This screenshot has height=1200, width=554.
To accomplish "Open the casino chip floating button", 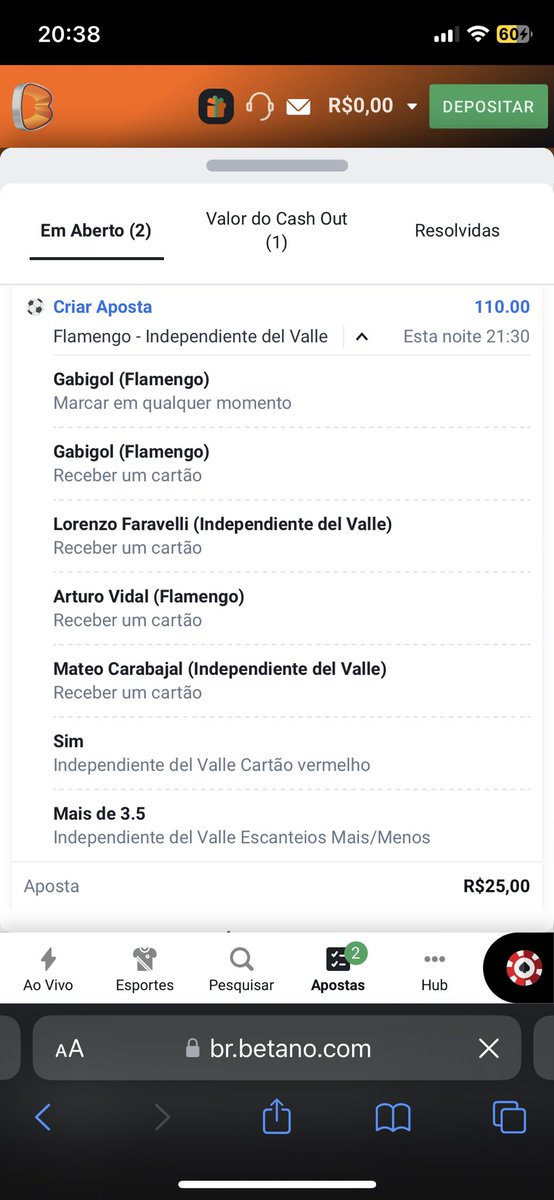I will pos(523,968).
